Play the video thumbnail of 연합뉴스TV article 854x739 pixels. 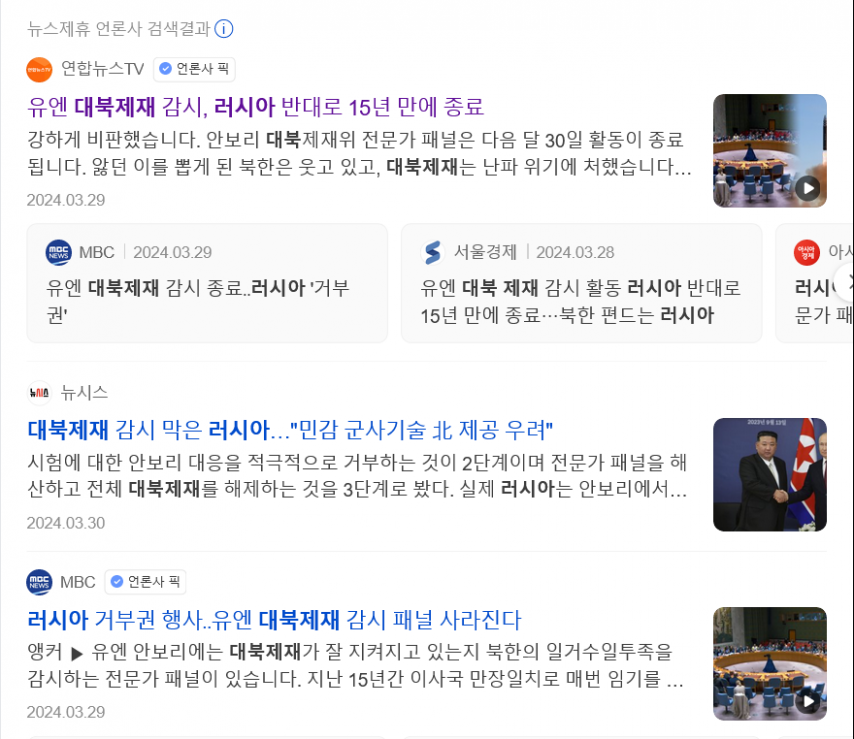click(769, 150)
